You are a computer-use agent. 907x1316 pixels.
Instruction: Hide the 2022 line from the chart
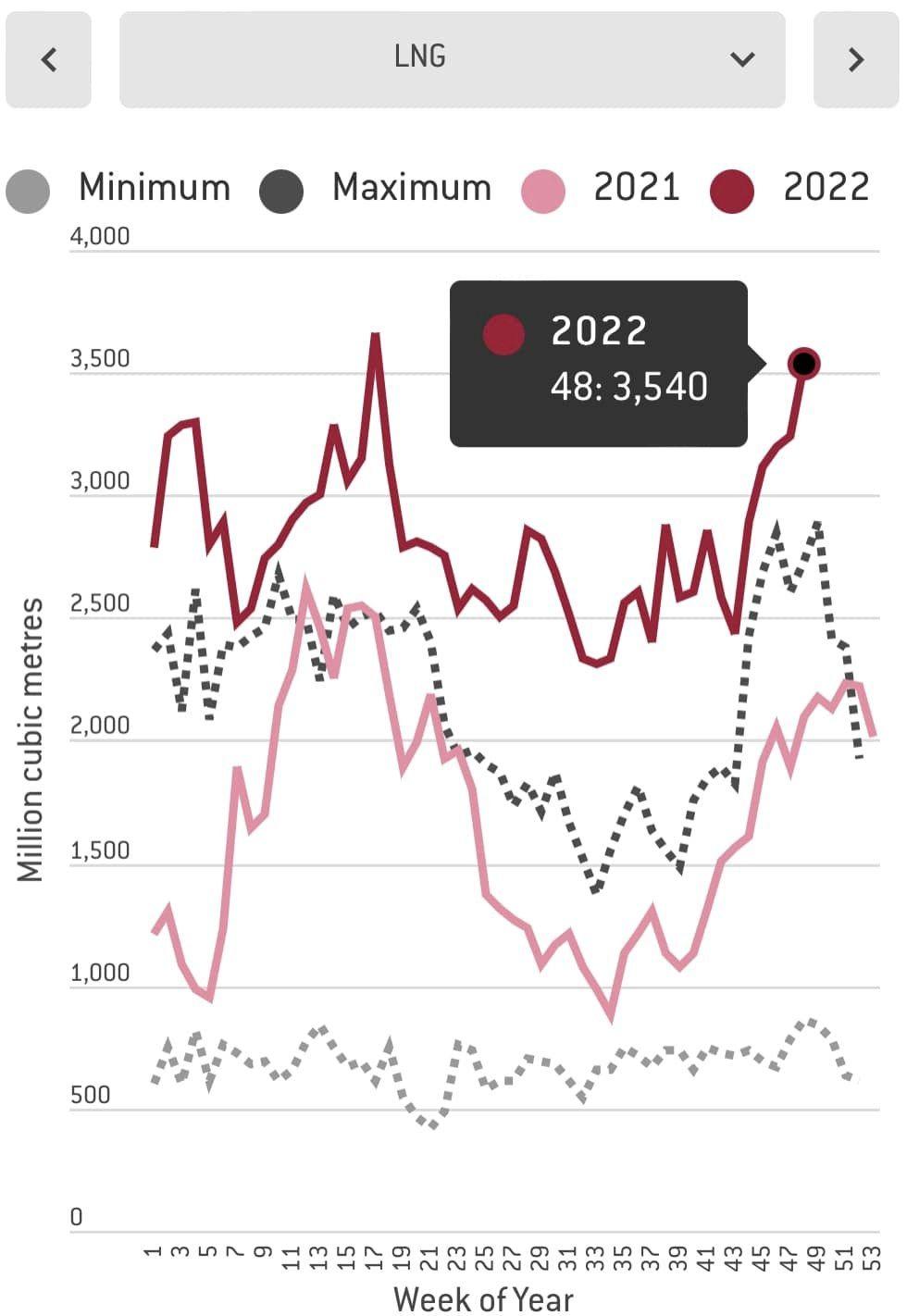tap(791, 189)
